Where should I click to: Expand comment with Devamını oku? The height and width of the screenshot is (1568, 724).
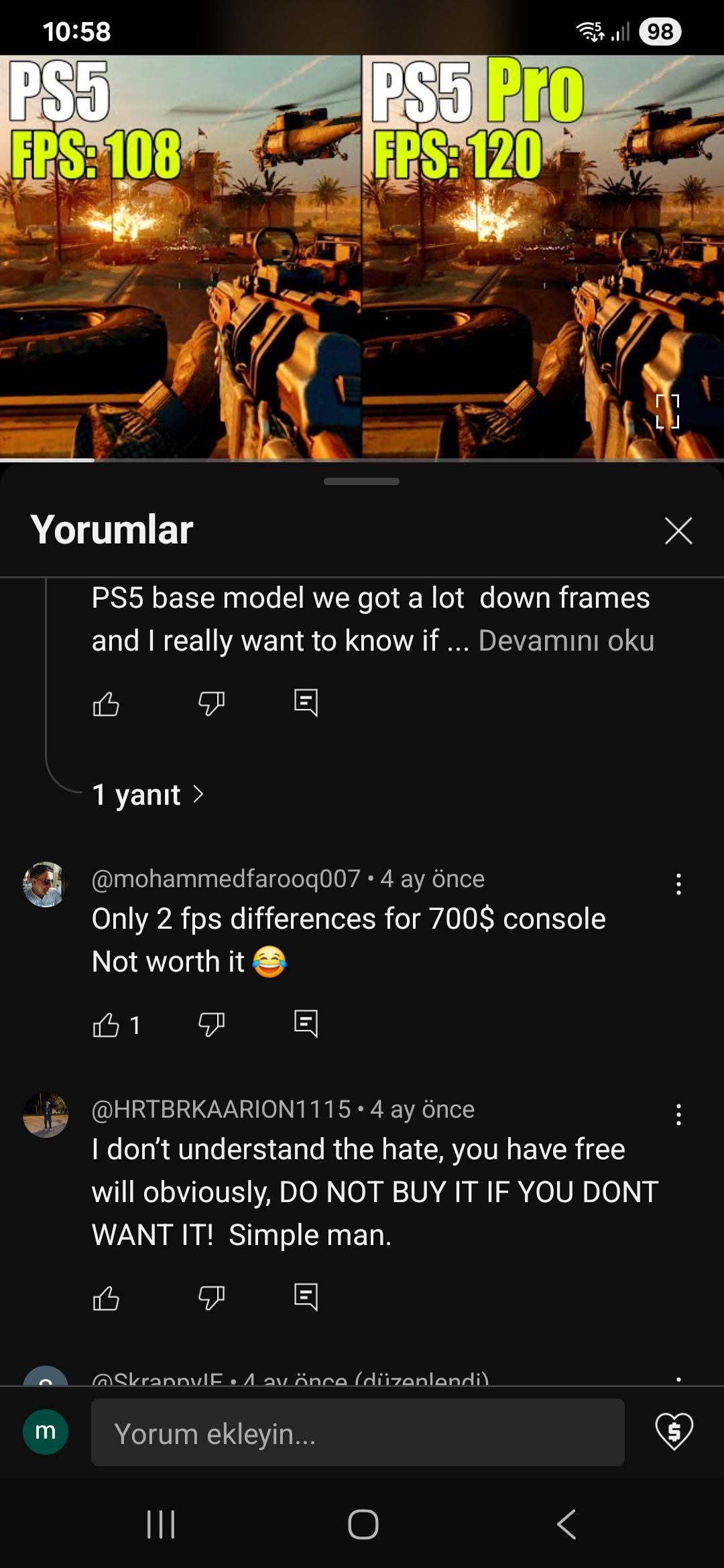(x=566, y=641)
